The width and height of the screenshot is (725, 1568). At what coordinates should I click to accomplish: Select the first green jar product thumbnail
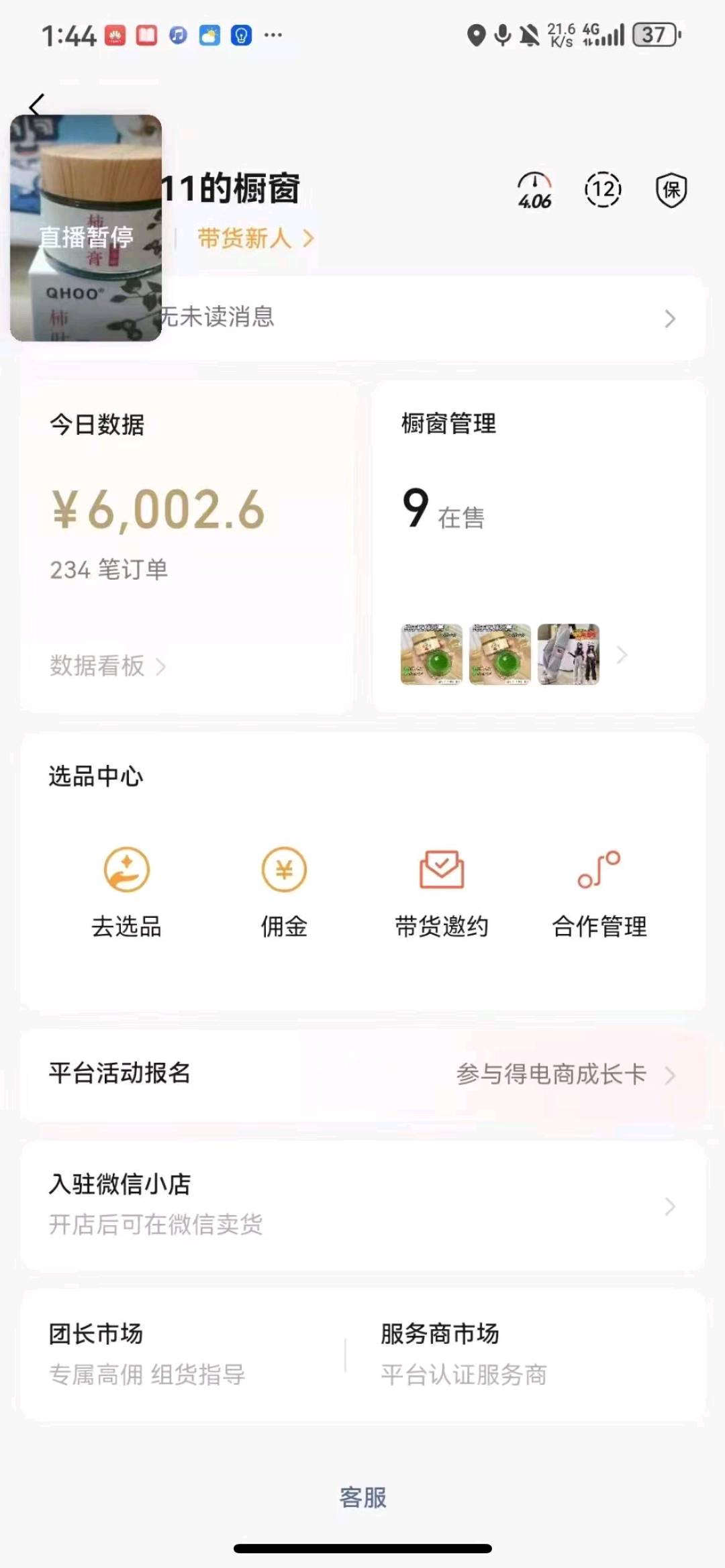click(x=433, y=654)
